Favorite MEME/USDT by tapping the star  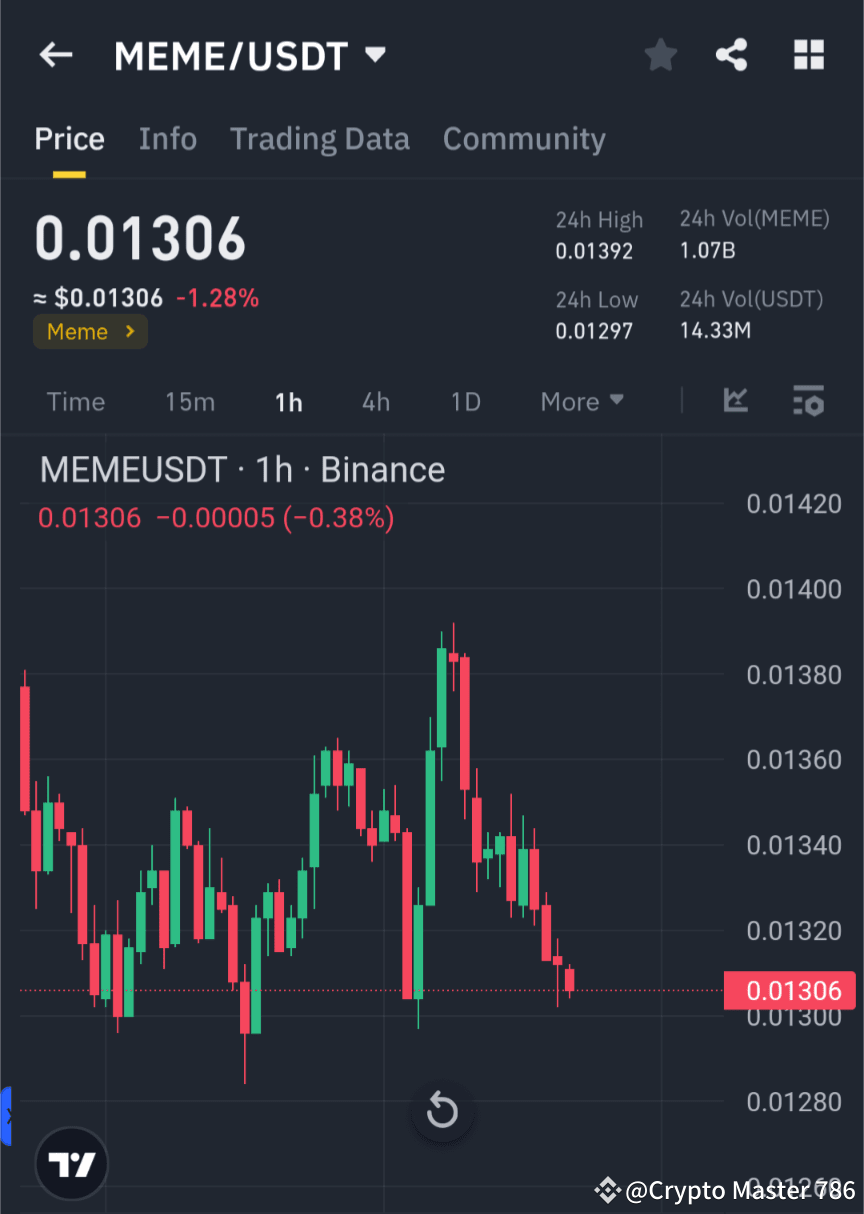click(660, 55)
